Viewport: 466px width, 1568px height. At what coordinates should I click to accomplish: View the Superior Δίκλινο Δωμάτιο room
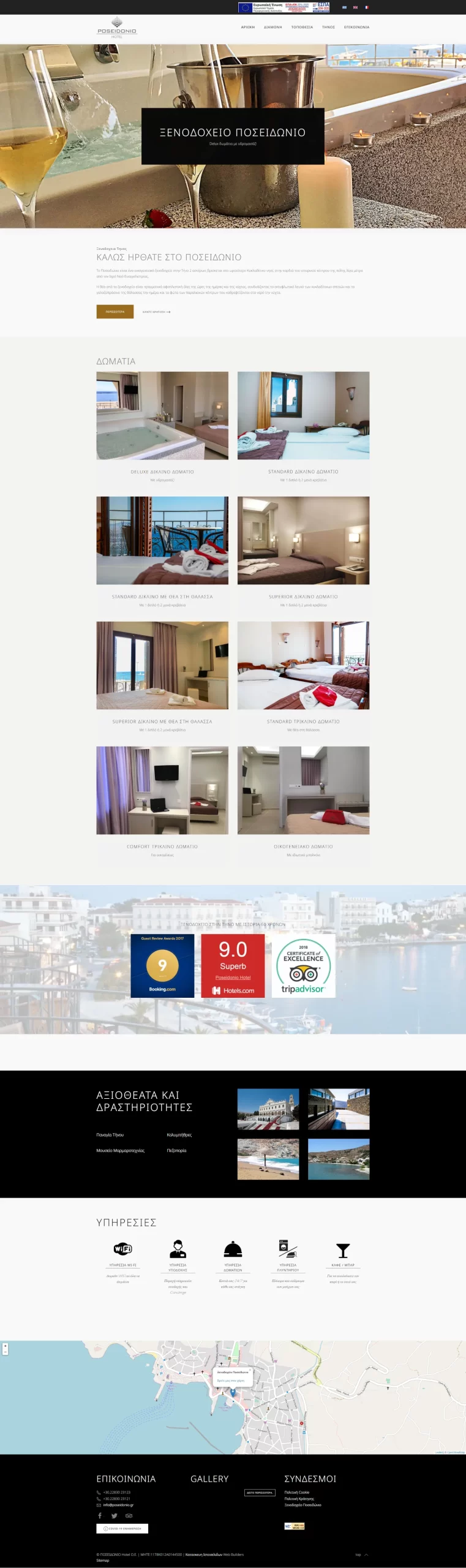pyautogui.click(x=303, y=541)
